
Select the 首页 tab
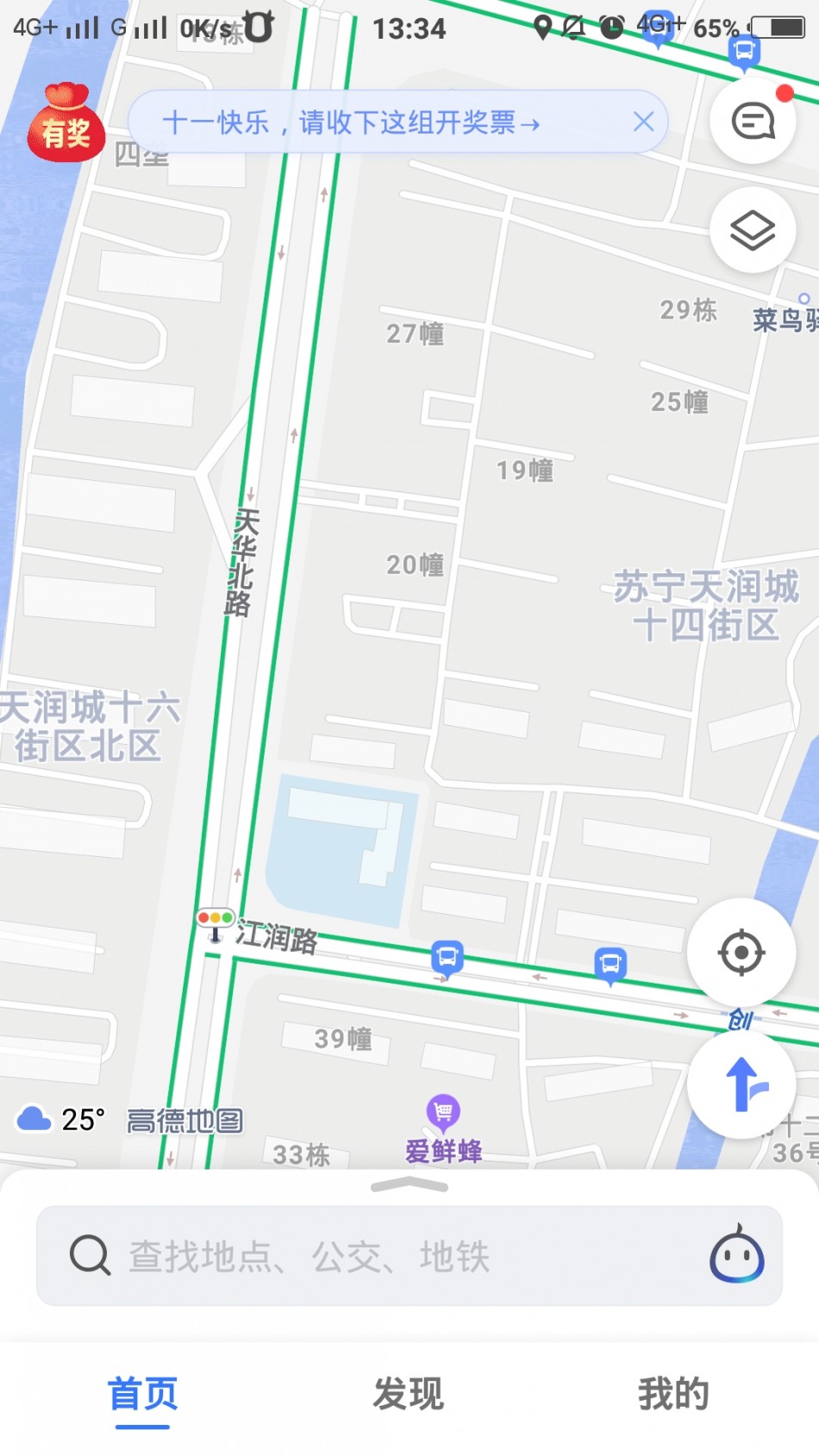coord(142,1394)
